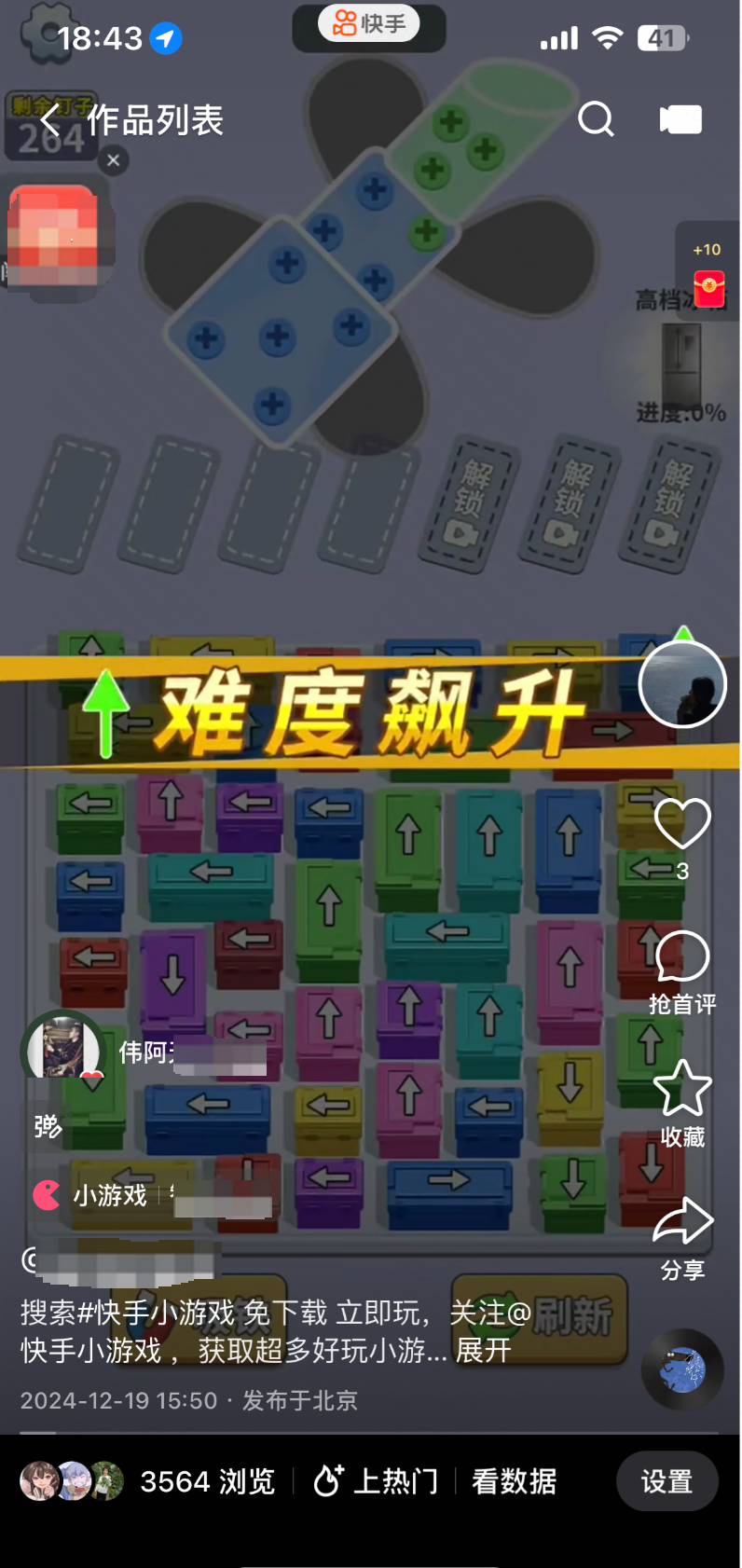
Task: Dismiss the floating red packet widget
Action: point(113,160)
